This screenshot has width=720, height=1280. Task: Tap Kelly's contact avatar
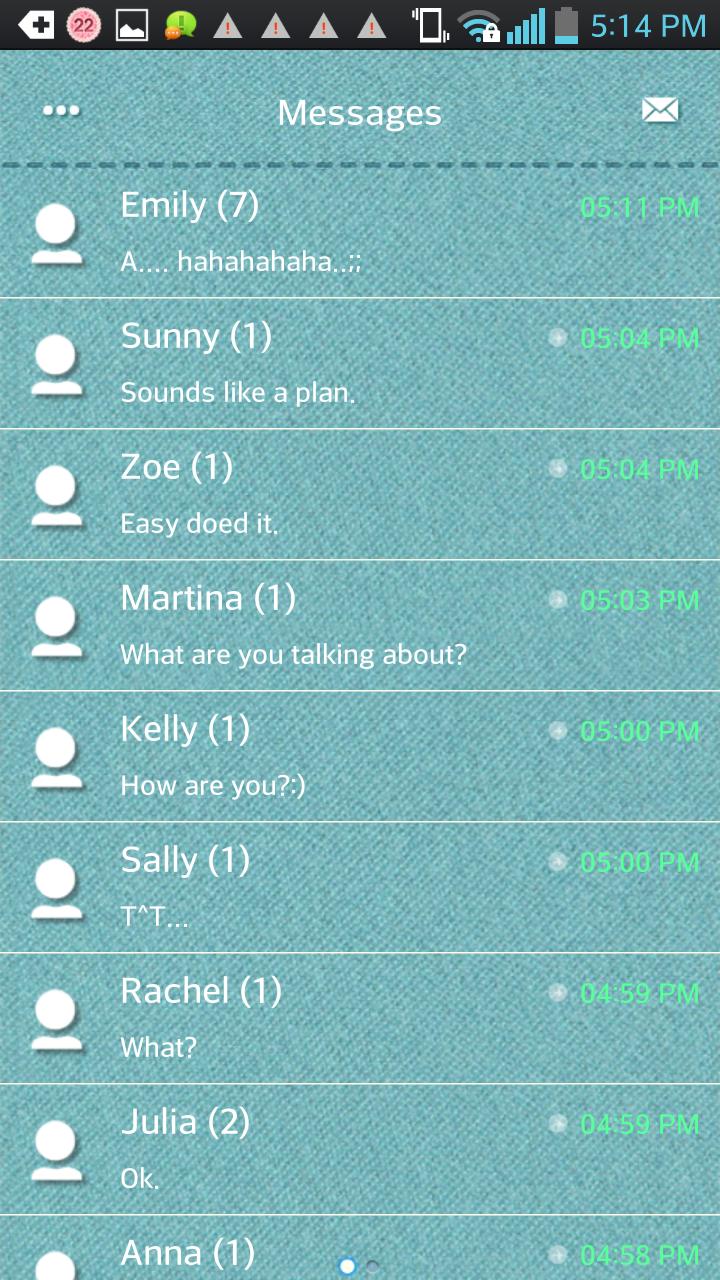57,755
